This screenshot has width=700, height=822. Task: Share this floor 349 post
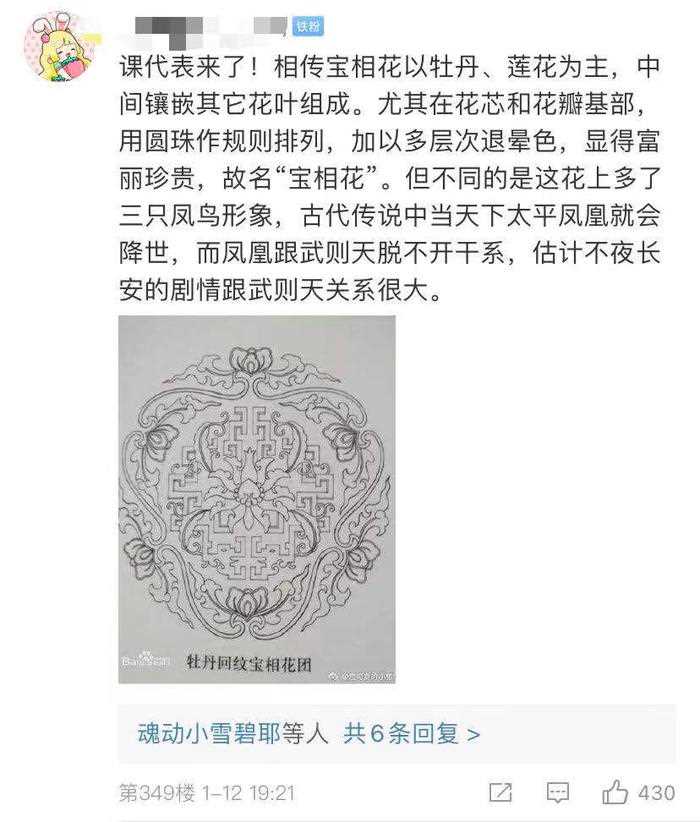click(x=500, y=793)
